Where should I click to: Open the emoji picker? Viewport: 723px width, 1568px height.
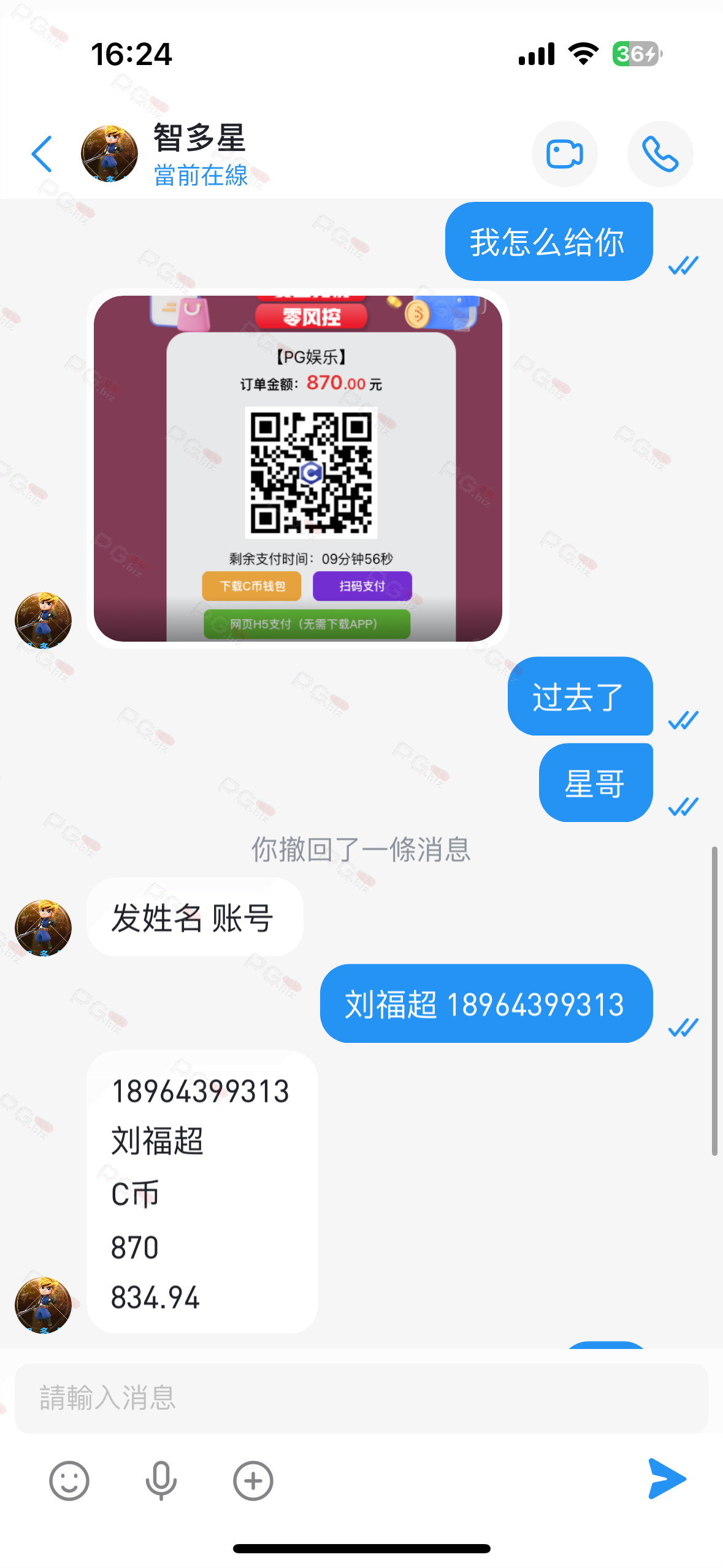pyautogui.click(x=69, y=1480)
